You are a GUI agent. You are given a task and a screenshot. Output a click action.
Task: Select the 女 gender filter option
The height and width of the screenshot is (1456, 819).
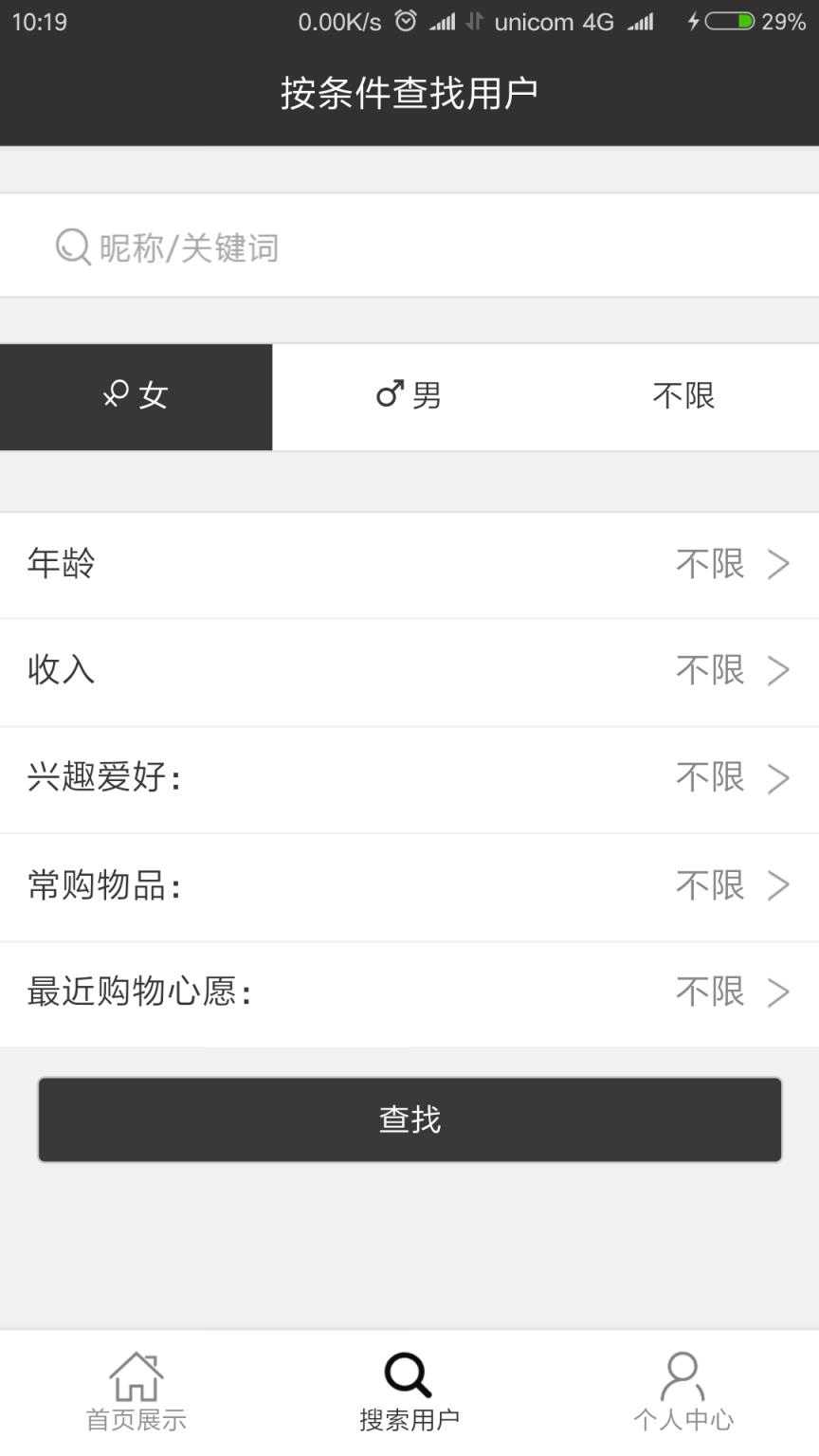click(136, 396)
